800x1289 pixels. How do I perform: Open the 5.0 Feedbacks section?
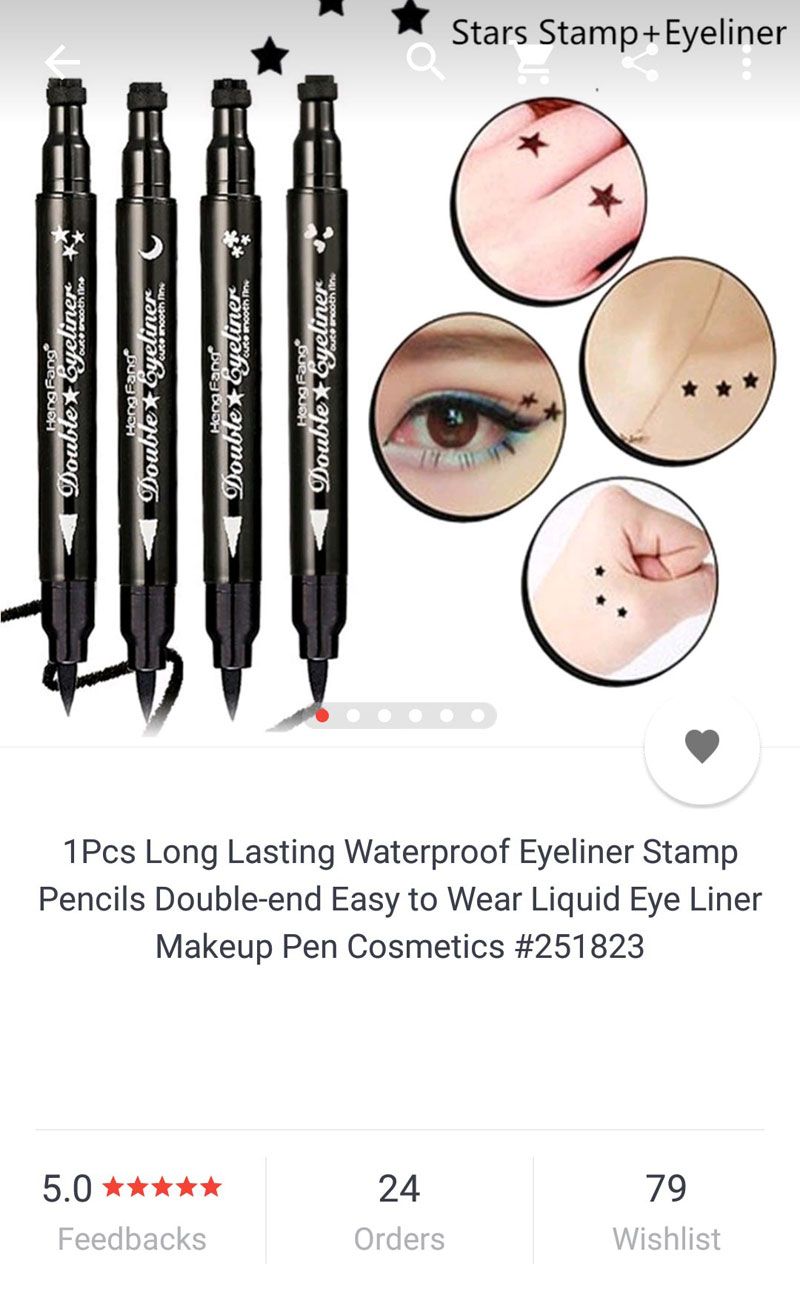tap(132, 1211)
